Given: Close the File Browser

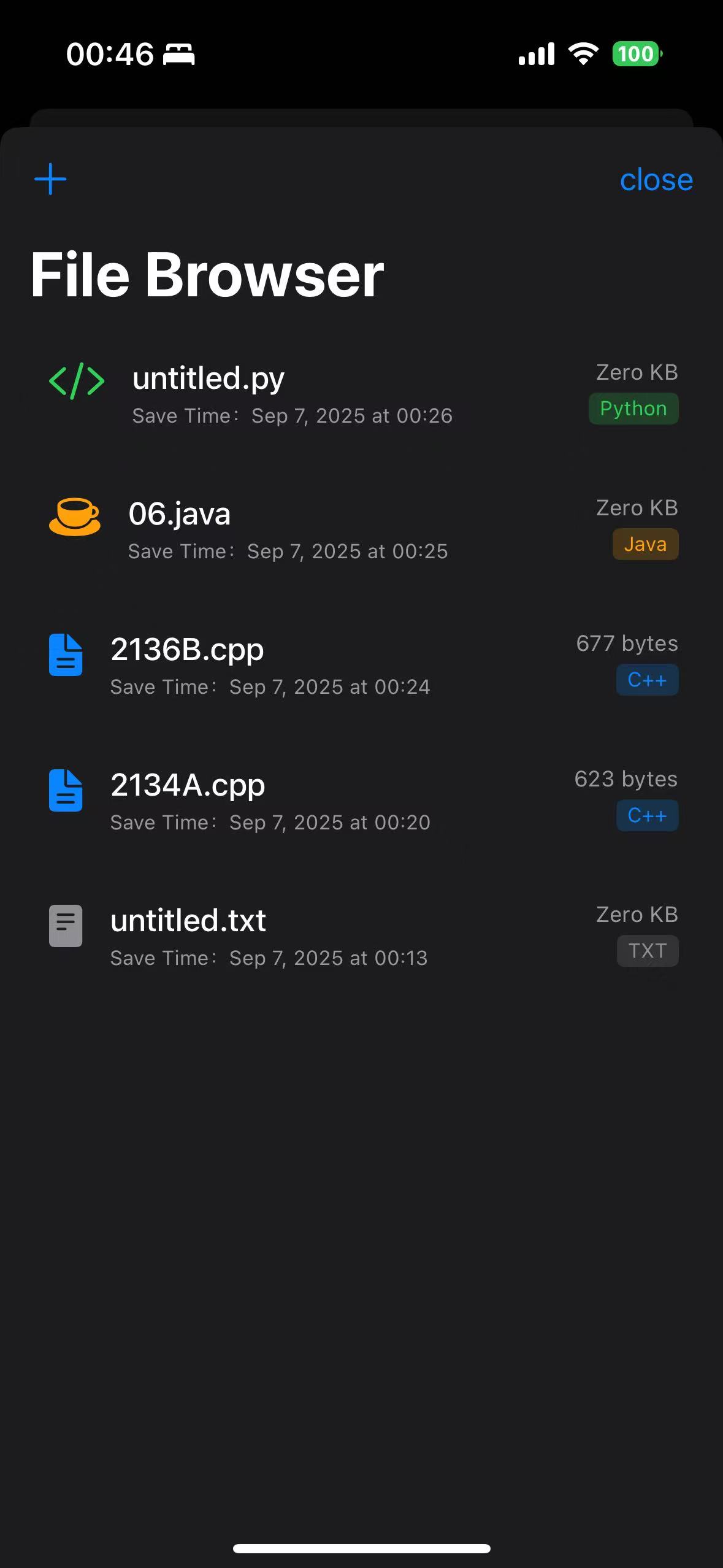Looking at the screenshot, I should click(x=656, y=180).
